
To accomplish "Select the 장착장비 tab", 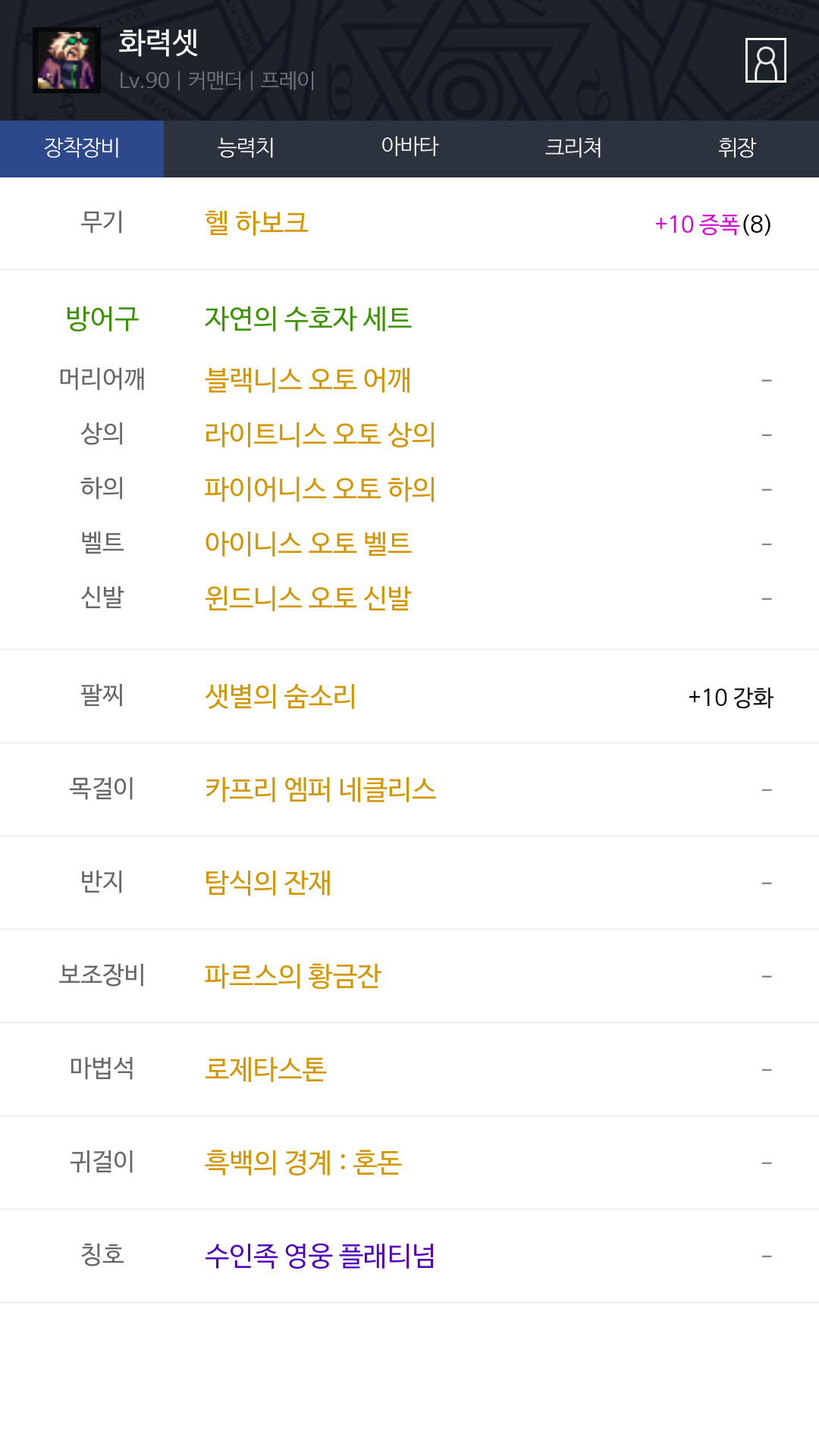I will click(82, 147).
